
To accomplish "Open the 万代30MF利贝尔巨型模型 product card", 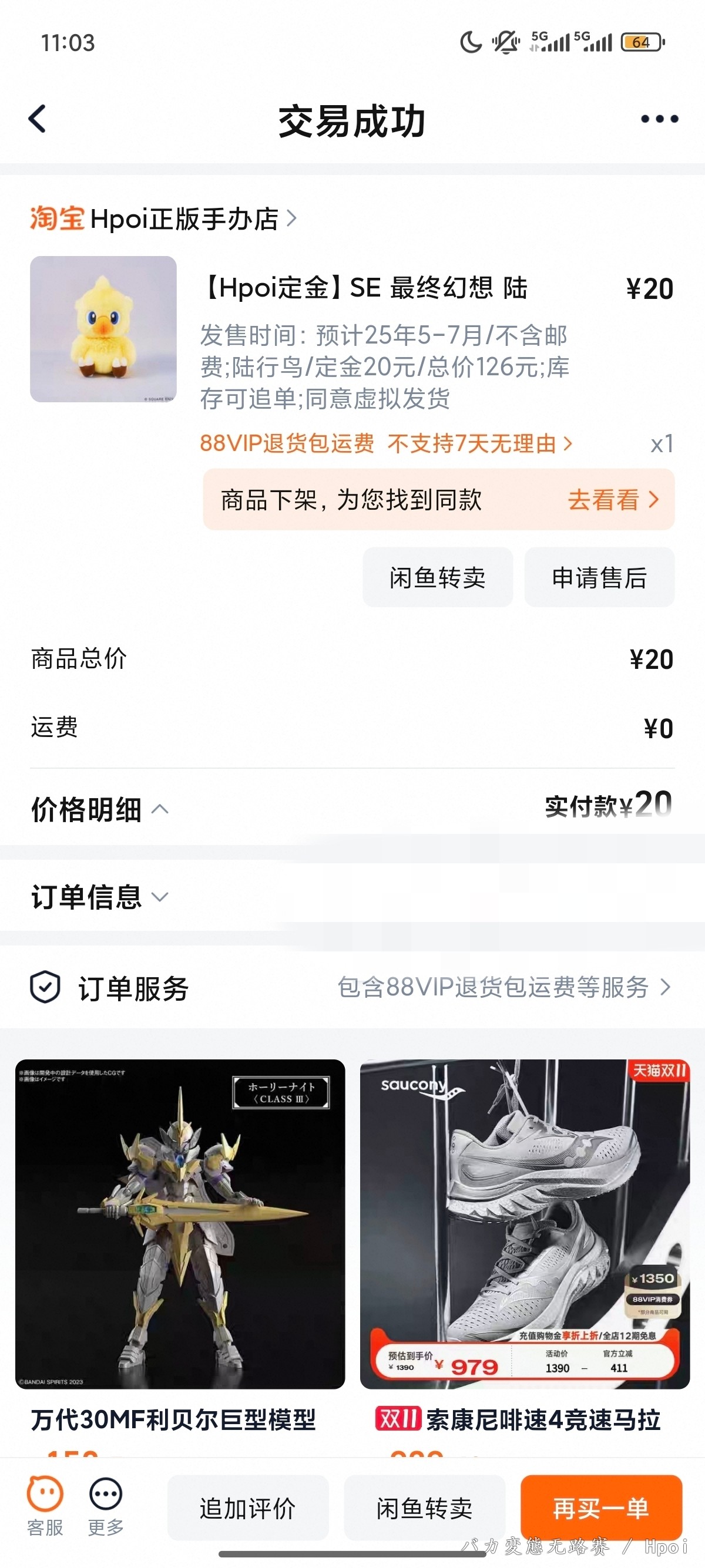I will [180, 1224].
